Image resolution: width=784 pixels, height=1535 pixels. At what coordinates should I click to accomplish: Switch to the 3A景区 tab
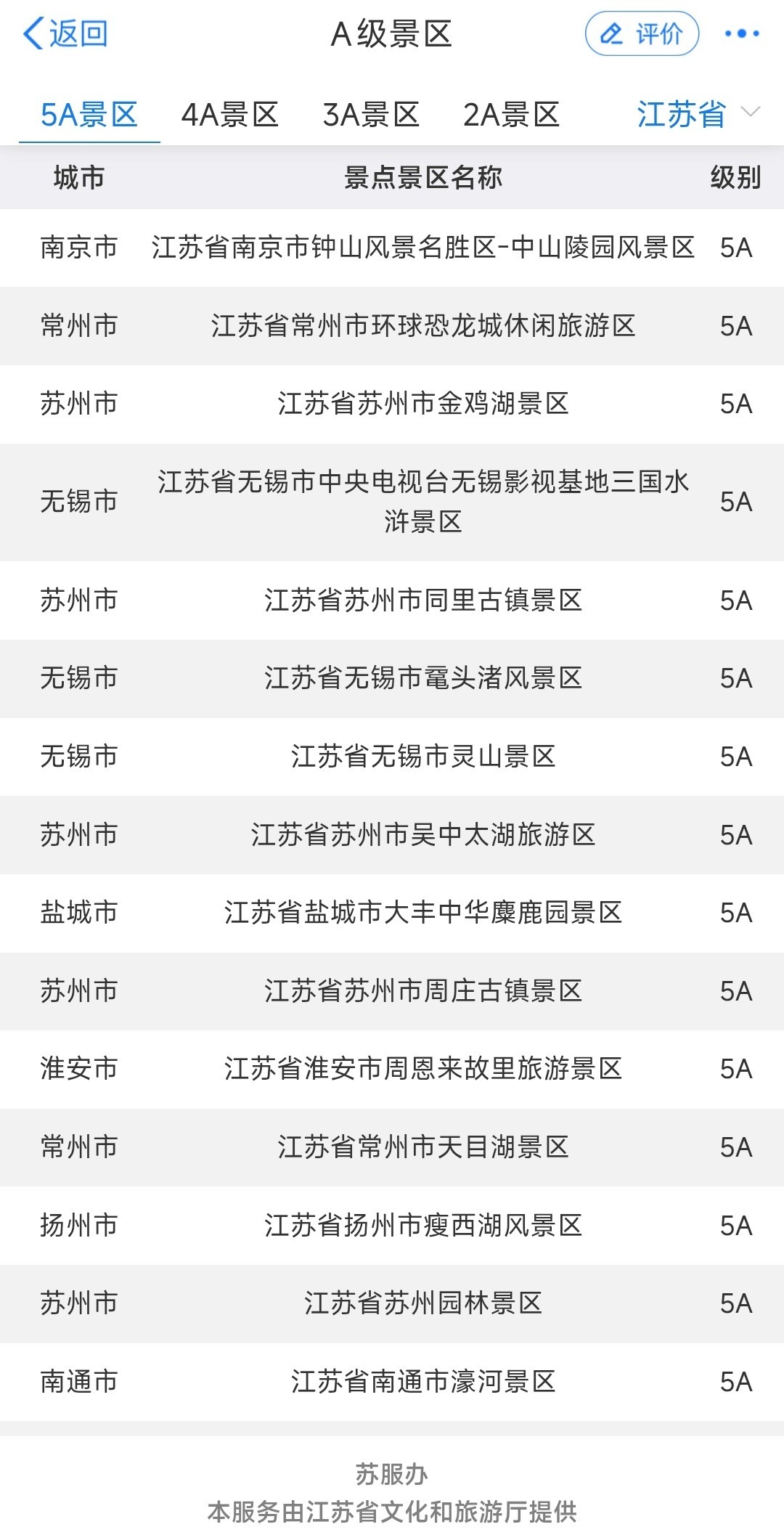point(371,115)
